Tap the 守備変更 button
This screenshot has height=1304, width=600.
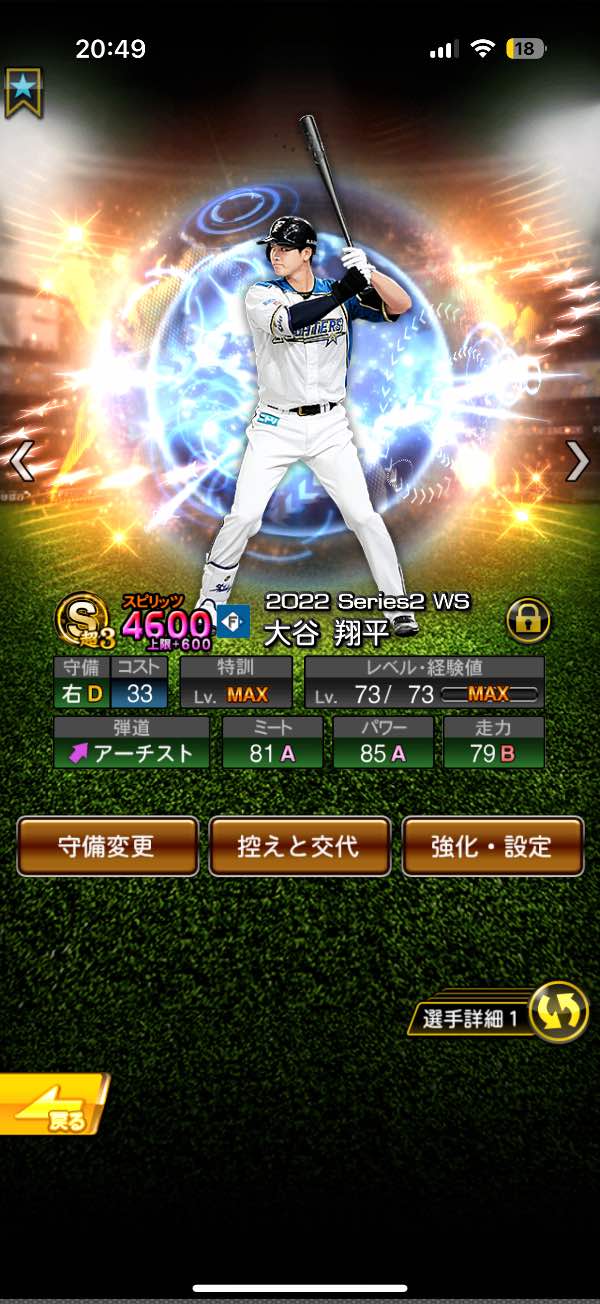point(107,846)
